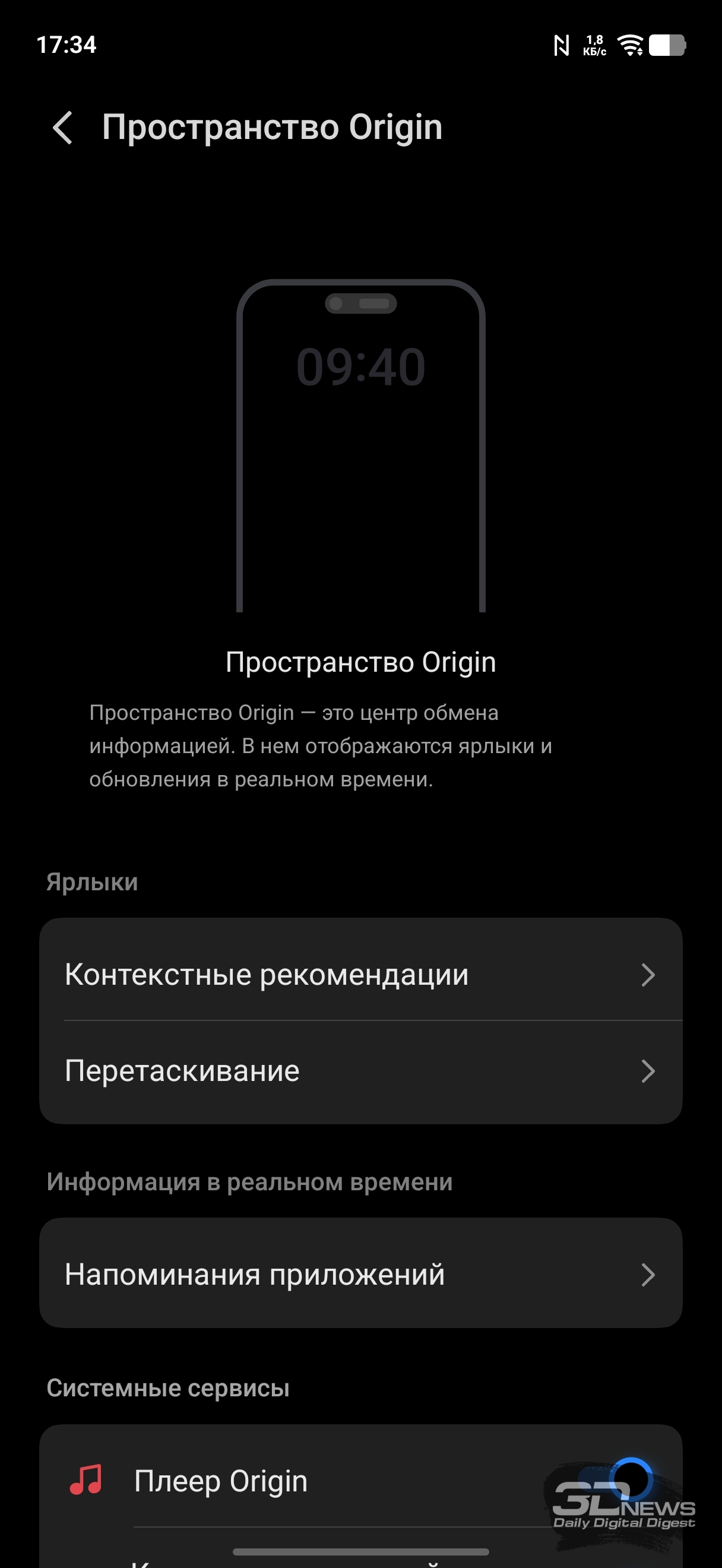Open Напоминания приложений
722x1568 pixels.
[x=360, y=1273]
